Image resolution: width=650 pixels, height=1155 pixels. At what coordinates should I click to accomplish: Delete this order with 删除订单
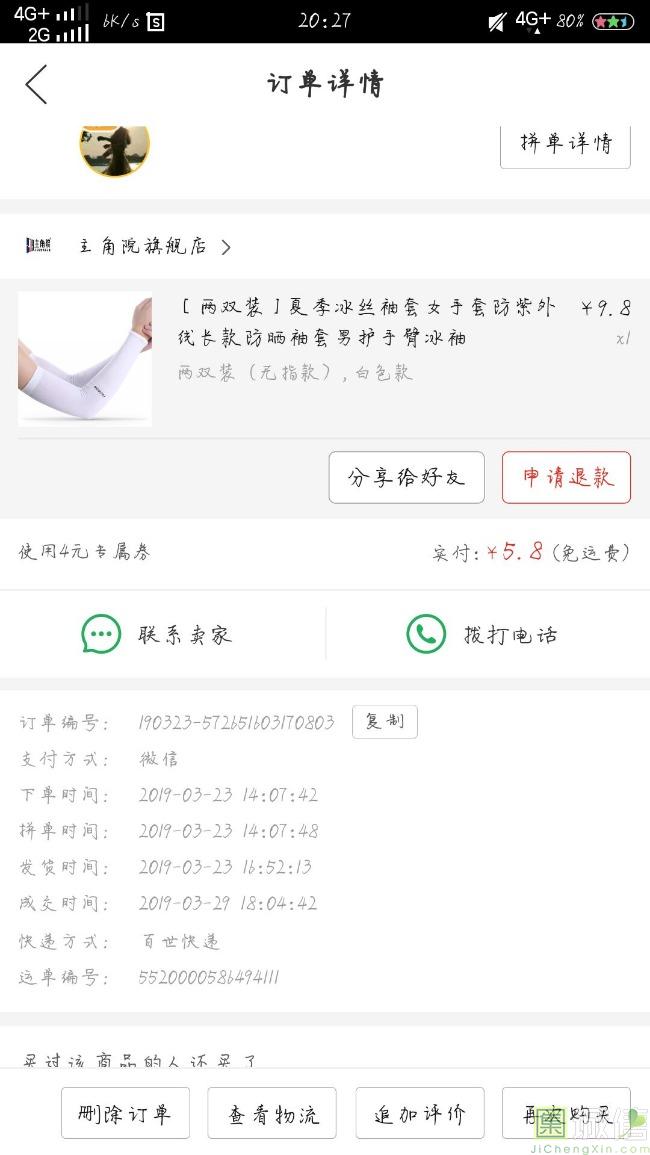(x=126, y=1114)
